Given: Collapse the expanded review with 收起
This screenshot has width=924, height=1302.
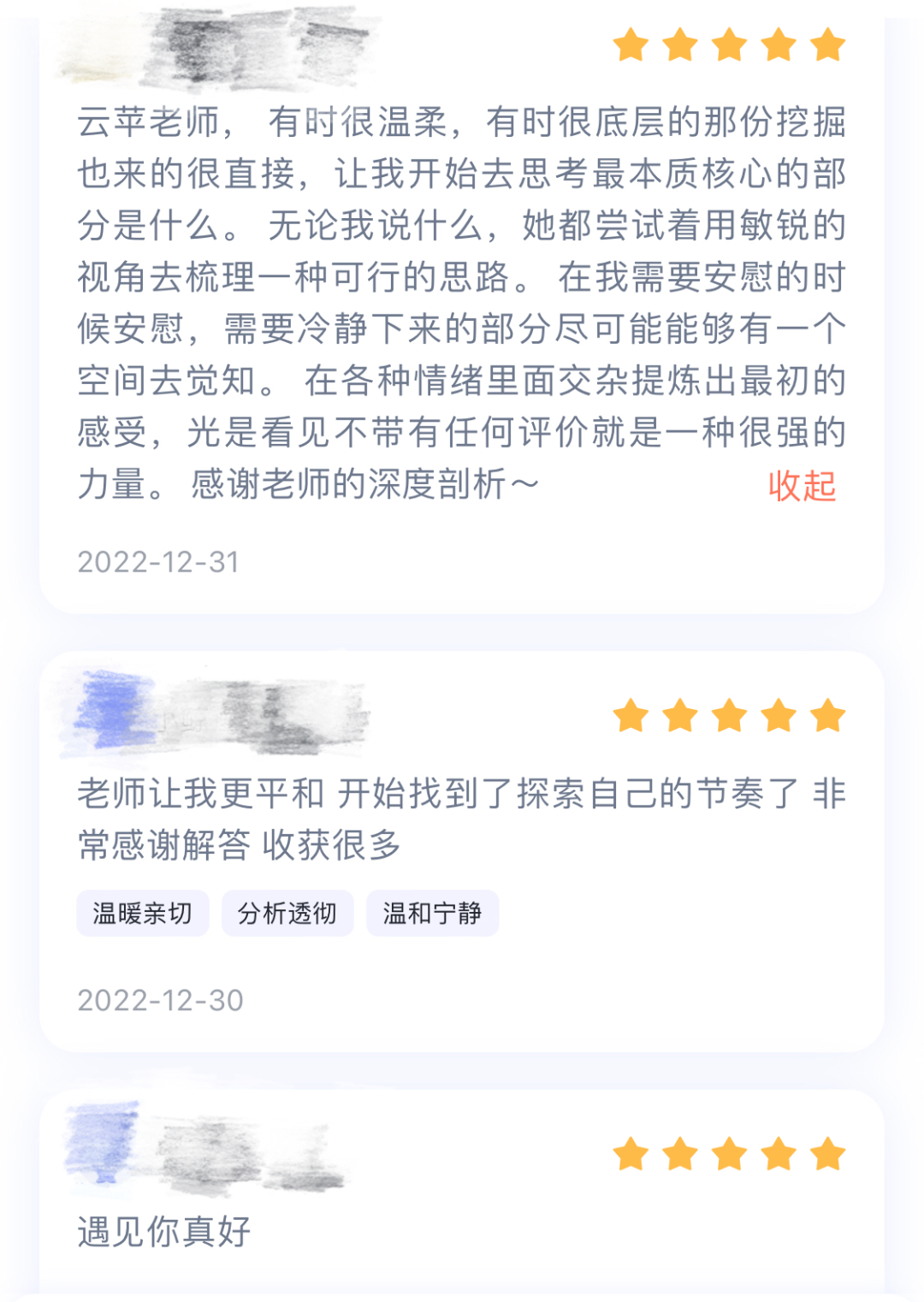Looking at the screenshot, I should [x=801, y=486].
